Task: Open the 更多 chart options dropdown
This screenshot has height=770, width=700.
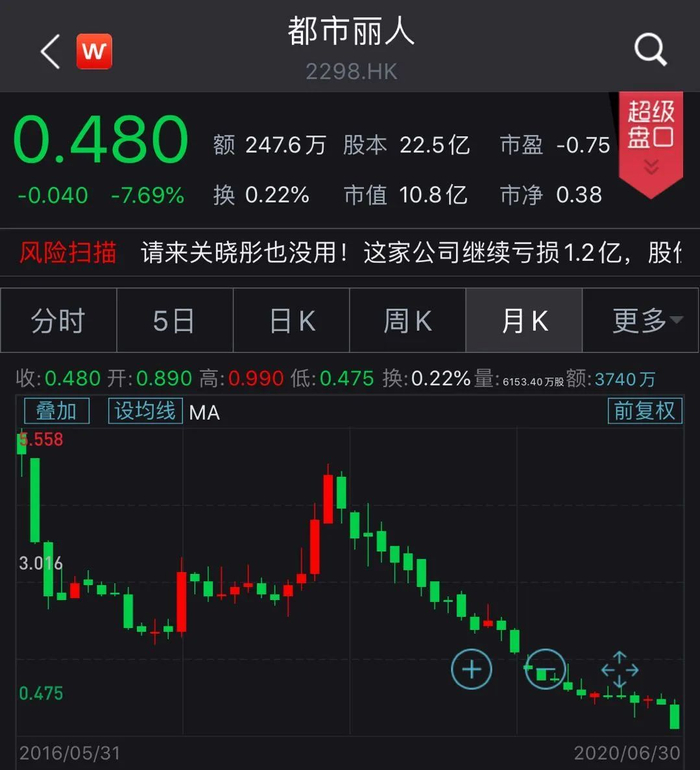Action: click(645, 321)
